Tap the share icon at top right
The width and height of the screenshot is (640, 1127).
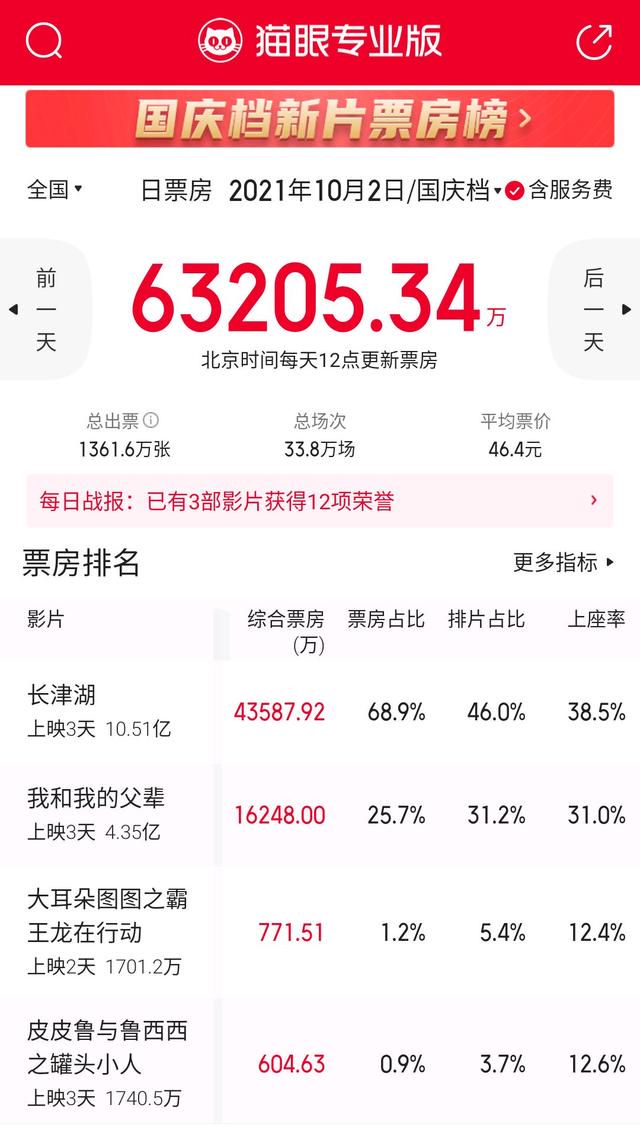pyautogui.click(x=595, y=41)
